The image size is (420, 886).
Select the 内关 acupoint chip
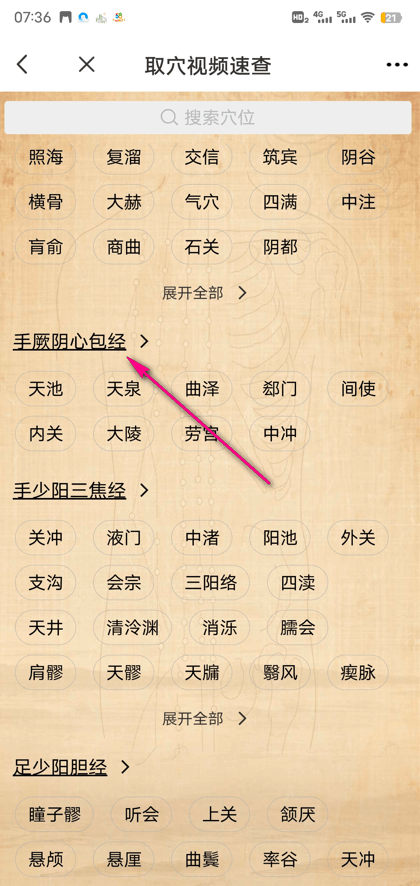(46, 434)
